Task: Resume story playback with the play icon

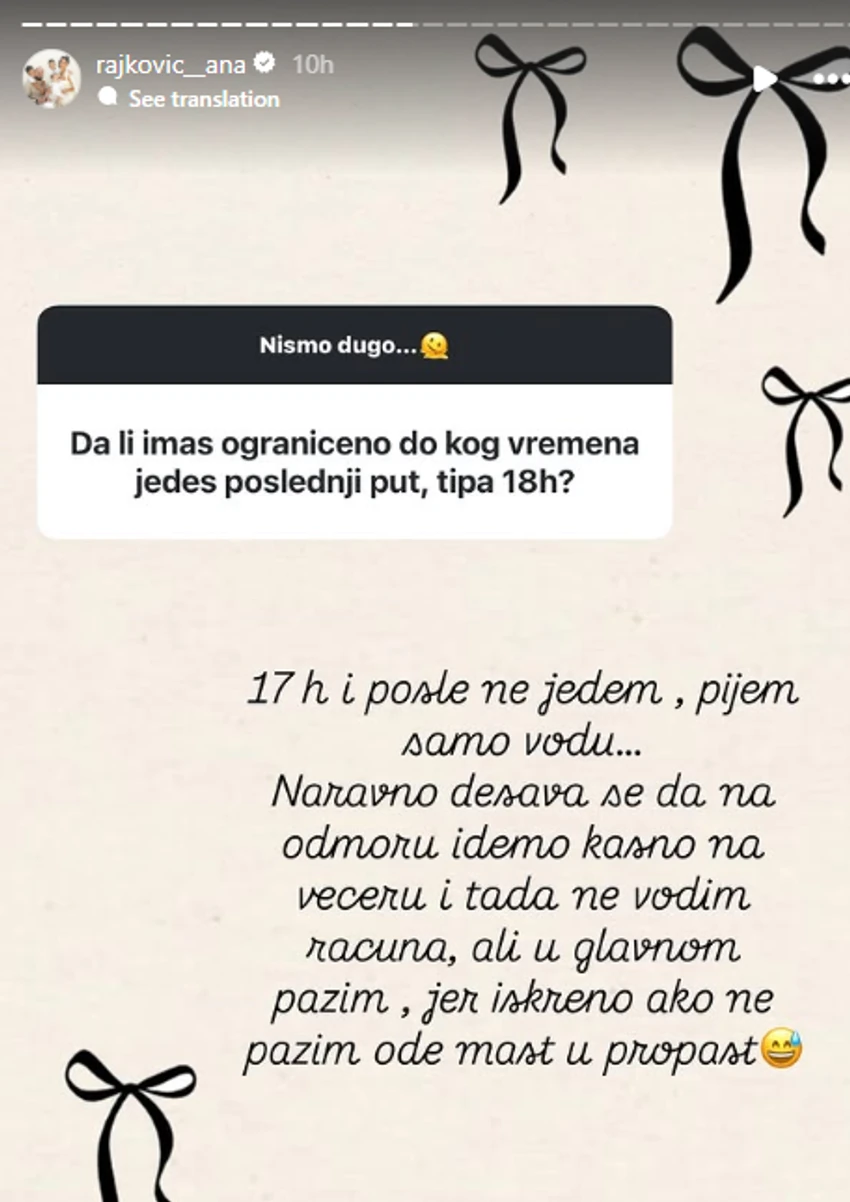Action: click(x=764, y=78)
